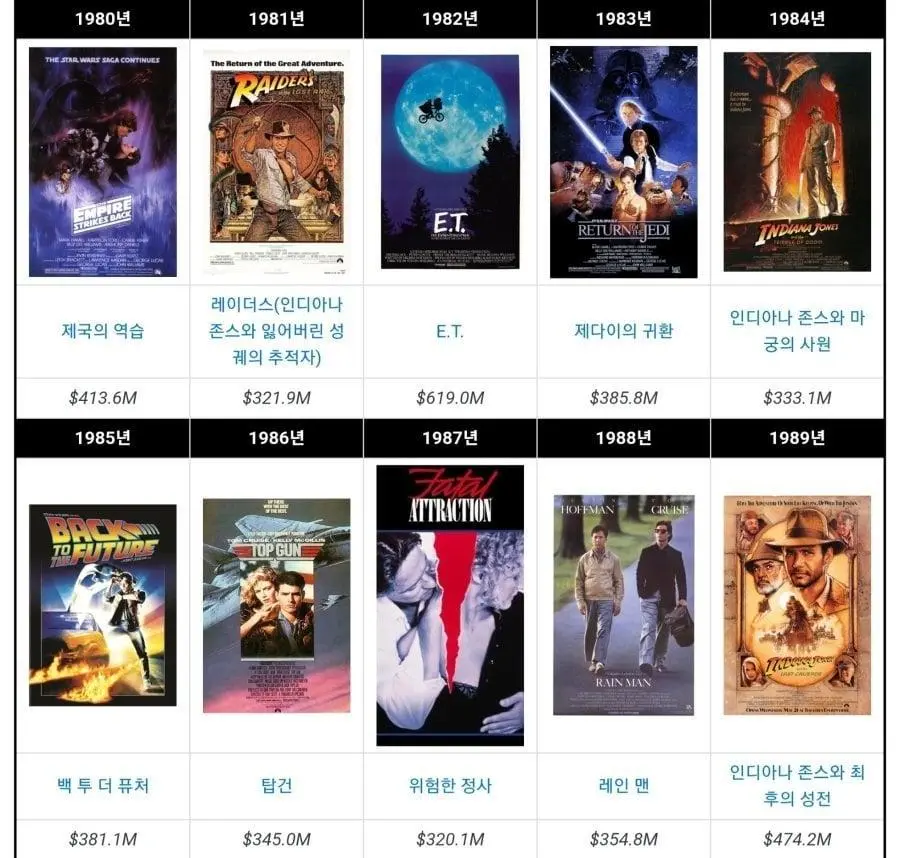Open 인디아나 존스와 마궁의 사원 link
The height and width of the screenshot is (858, 900).
coord(797,331)
